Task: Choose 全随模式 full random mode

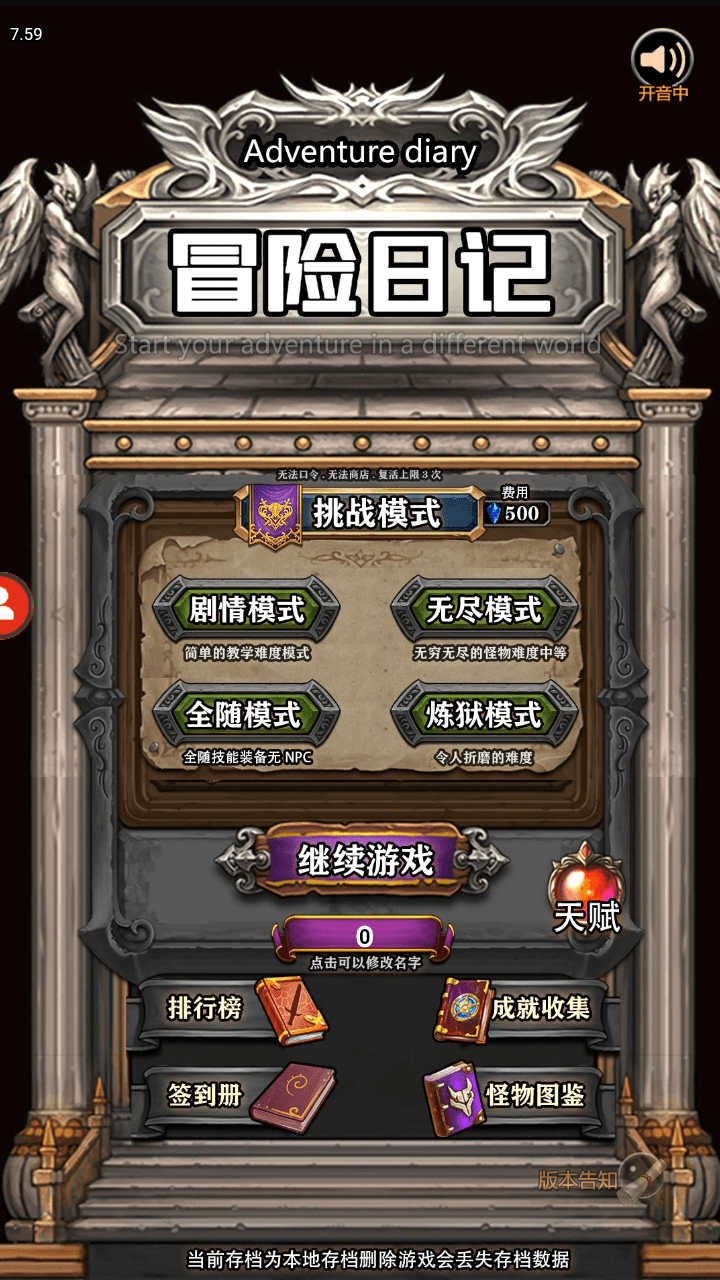Action: pyautogui.click(x=246, y=714)
